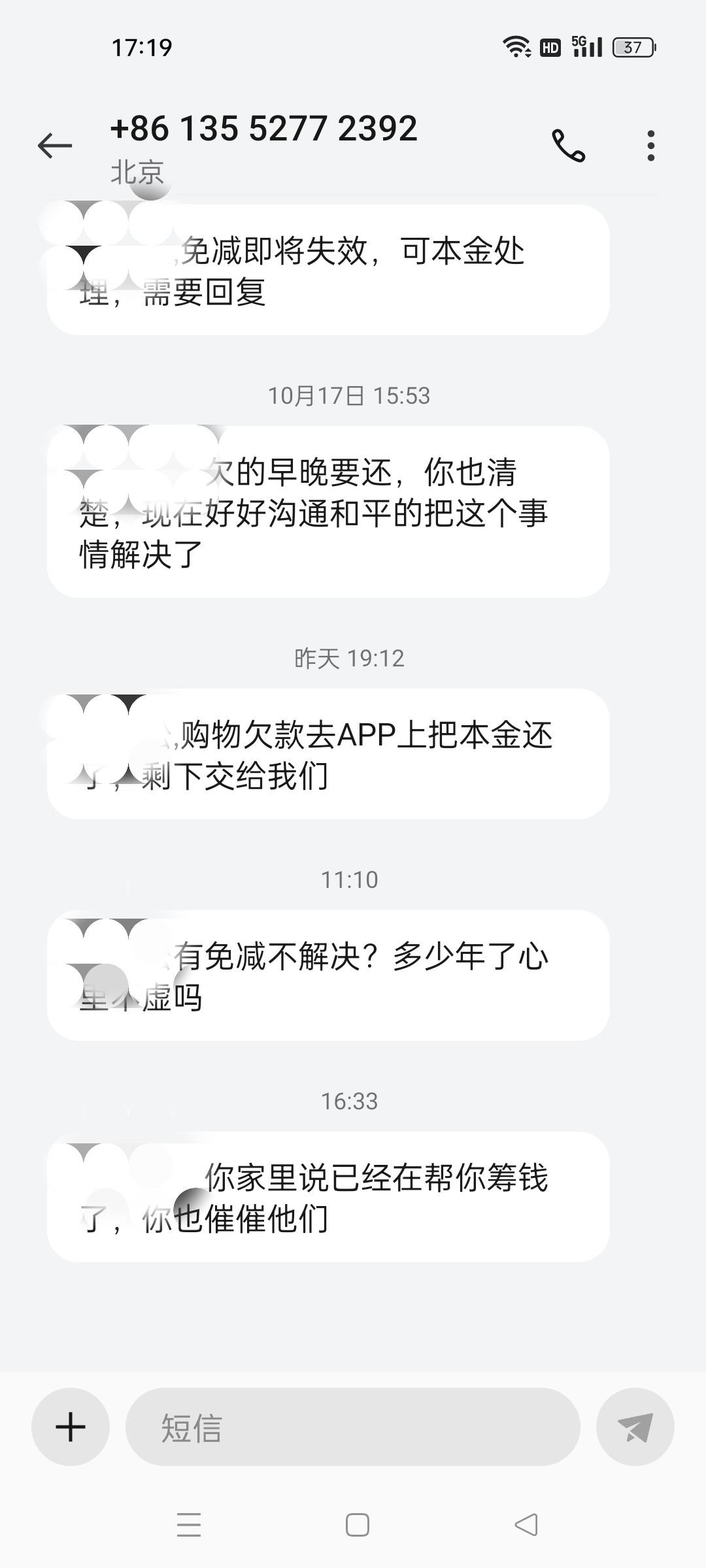Open the three-dot overflow menu

650,145
